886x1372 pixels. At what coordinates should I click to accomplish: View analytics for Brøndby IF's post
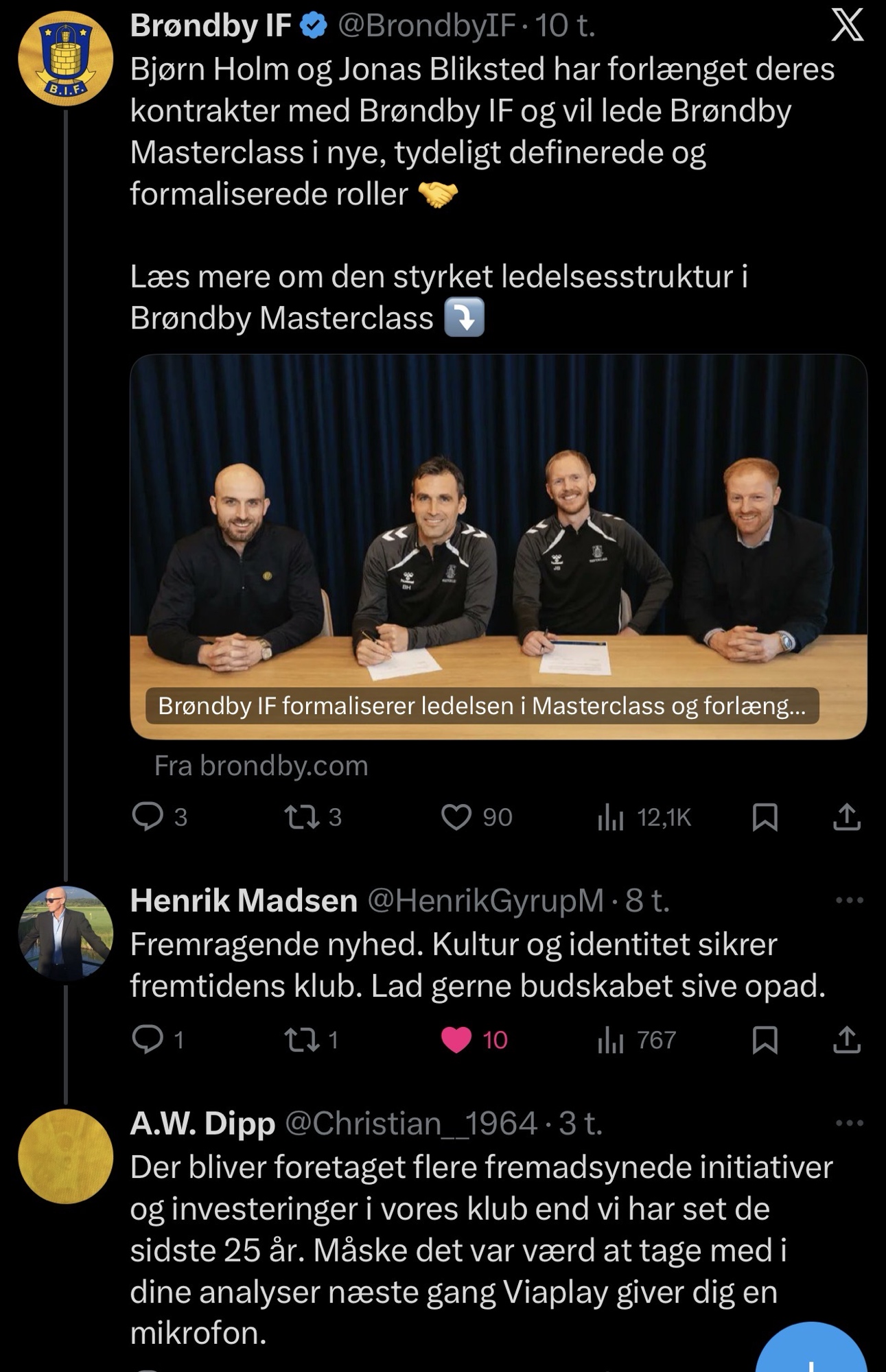point(610,816)
